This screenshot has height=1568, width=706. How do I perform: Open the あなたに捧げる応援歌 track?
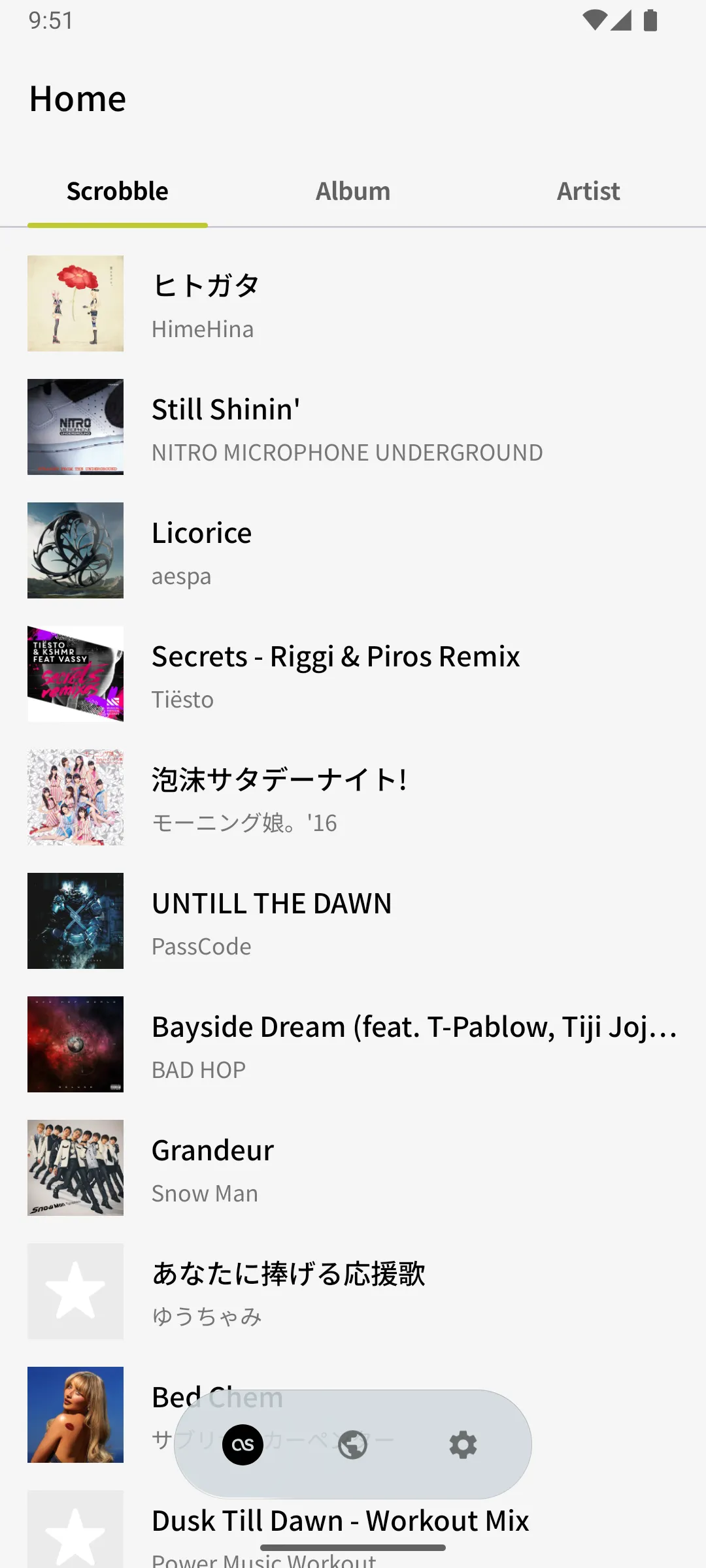[x=353, y=1292]
